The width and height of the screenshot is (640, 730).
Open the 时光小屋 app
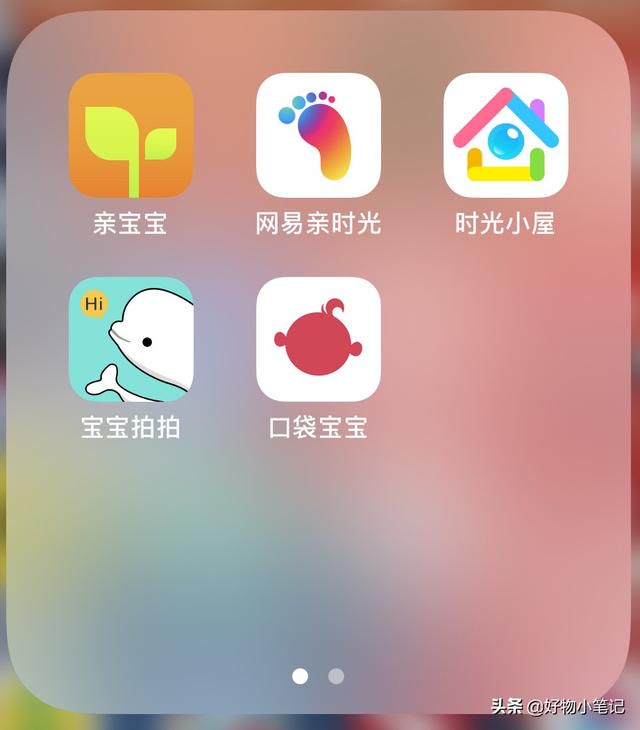(x=506, y=136)
